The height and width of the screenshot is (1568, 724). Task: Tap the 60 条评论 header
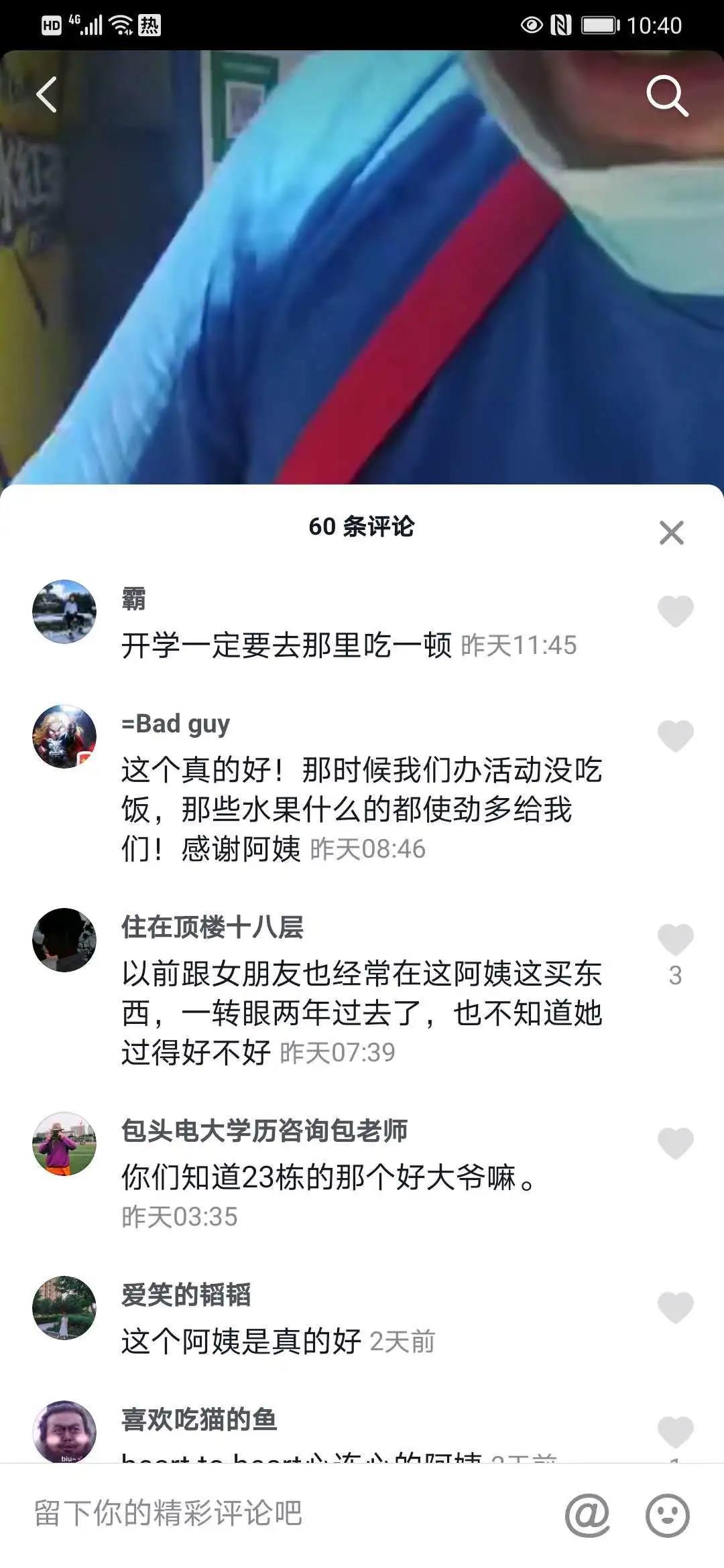[x=362, y=527]
